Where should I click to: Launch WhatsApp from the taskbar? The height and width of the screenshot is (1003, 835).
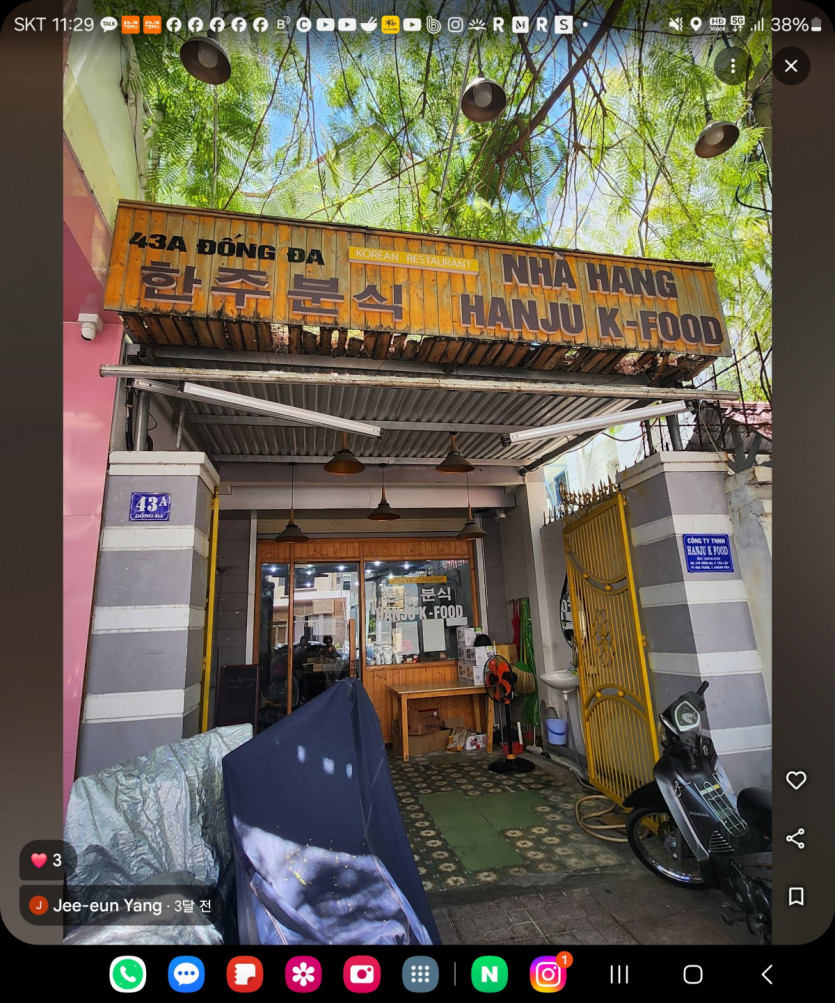[128, 974]
